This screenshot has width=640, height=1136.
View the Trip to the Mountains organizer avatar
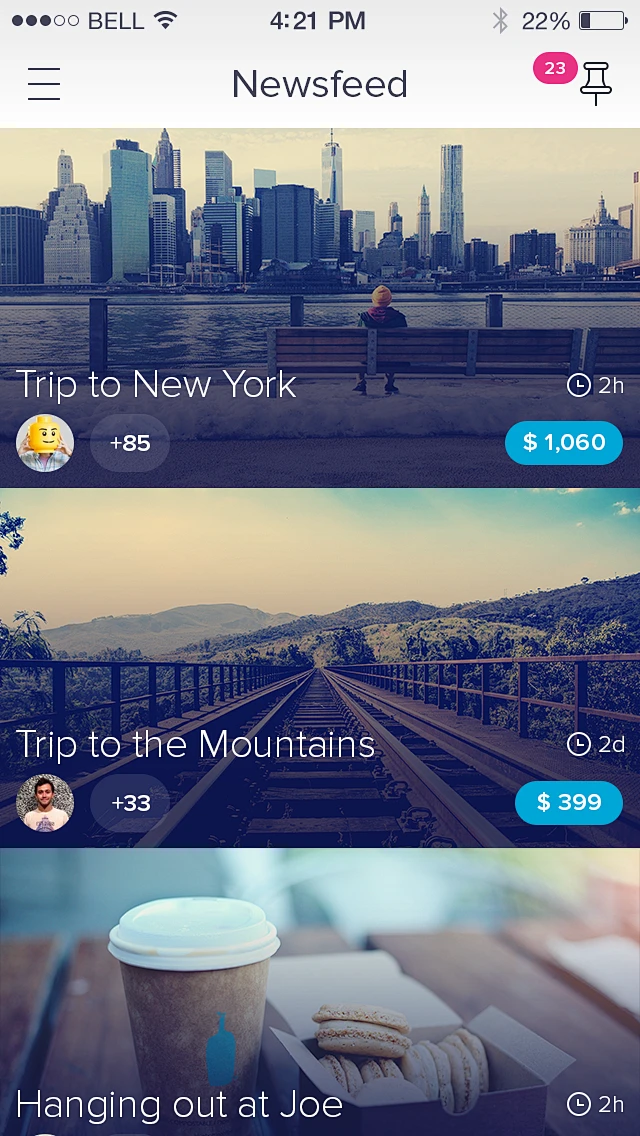45,803
